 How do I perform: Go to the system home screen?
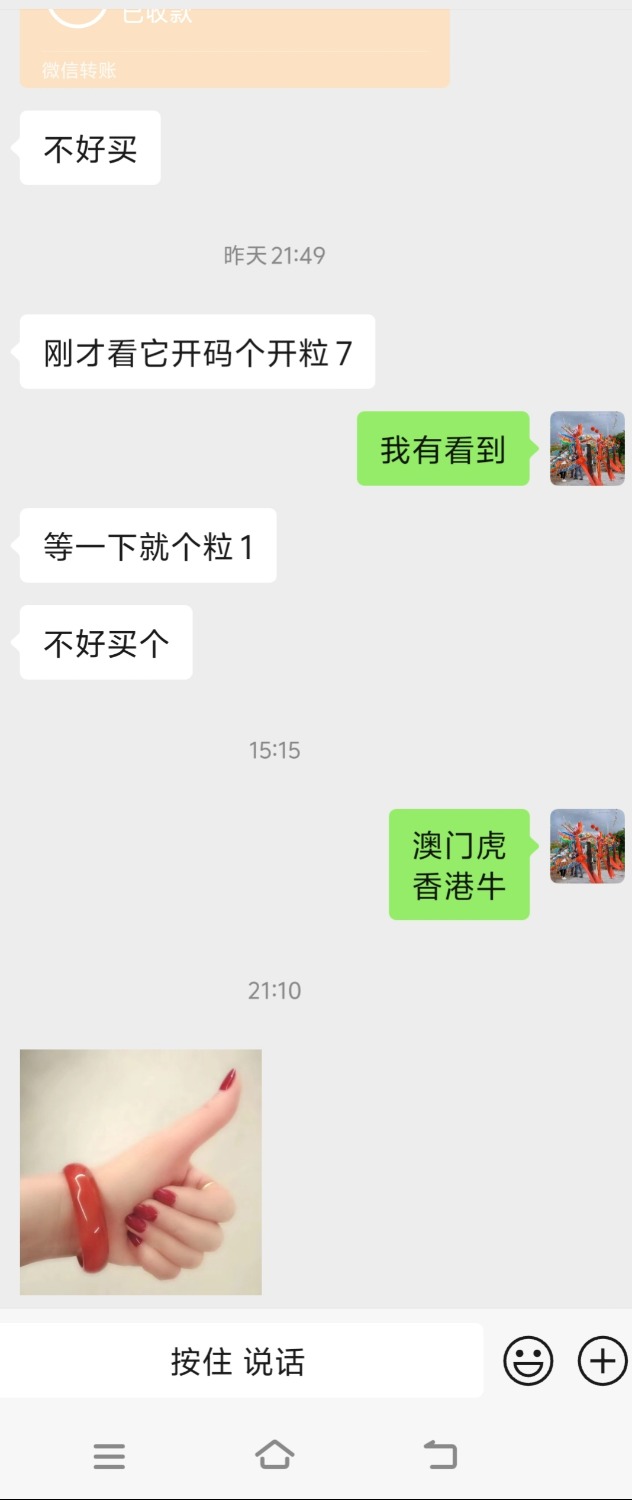click(275, 1454)
